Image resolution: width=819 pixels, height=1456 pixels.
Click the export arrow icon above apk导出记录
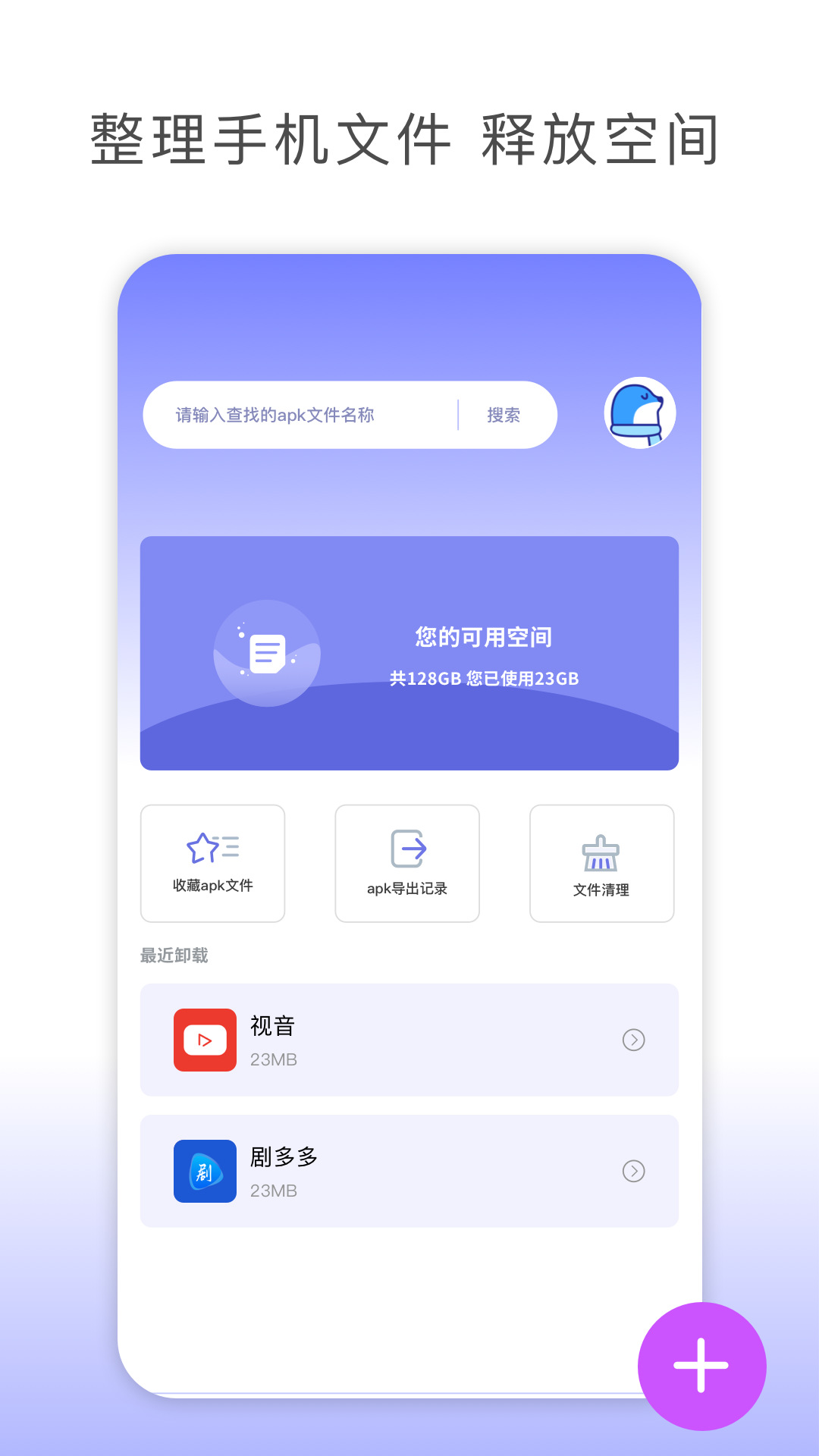tap(406, 849)
